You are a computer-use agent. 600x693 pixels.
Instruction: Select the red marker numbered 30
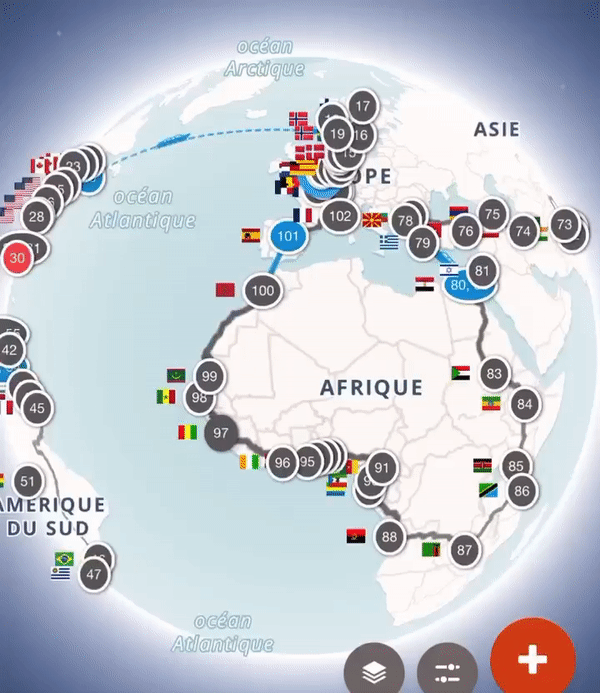(x=16, y=257)
